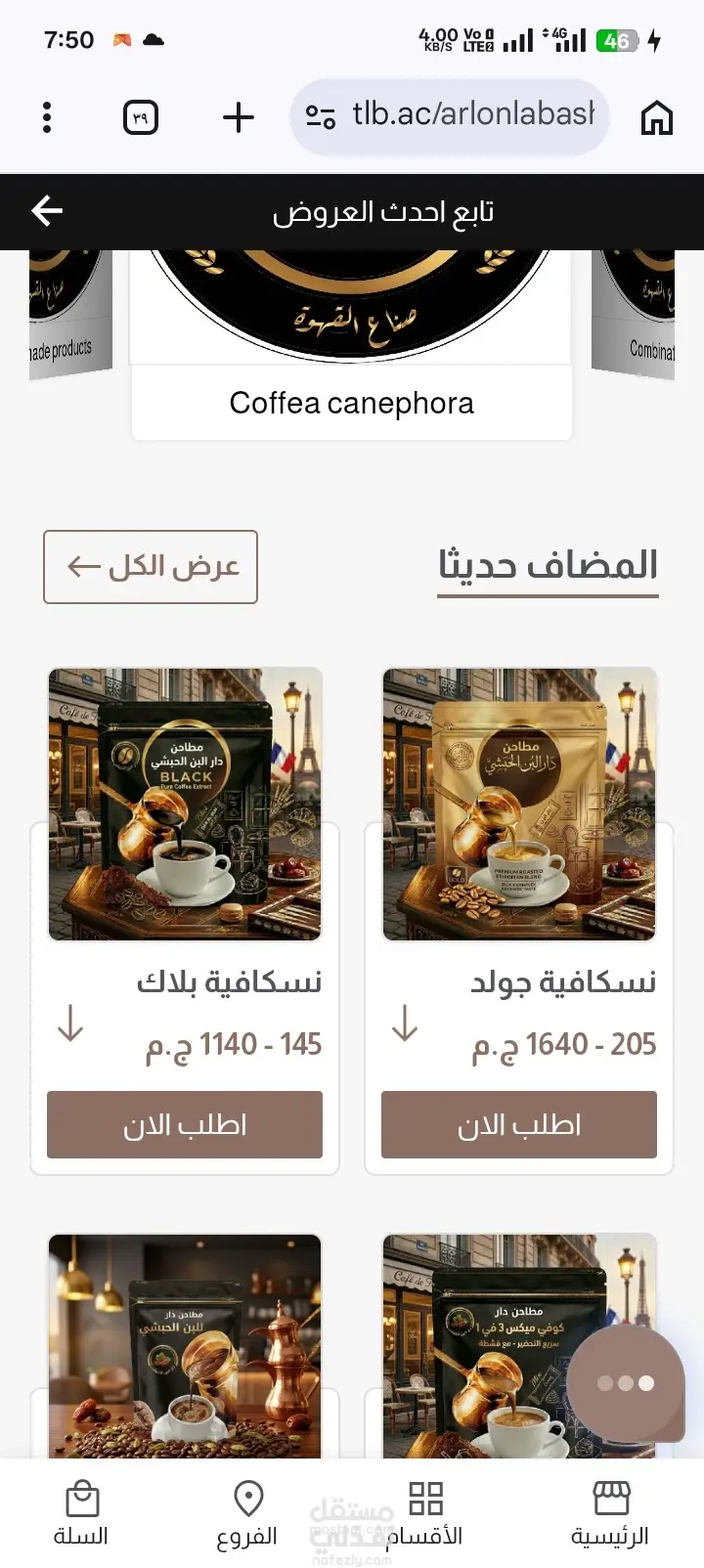Switch to the الرئيسية home tab
The height and width of the screenshot is (1568, 704).
pos(610,1513)
